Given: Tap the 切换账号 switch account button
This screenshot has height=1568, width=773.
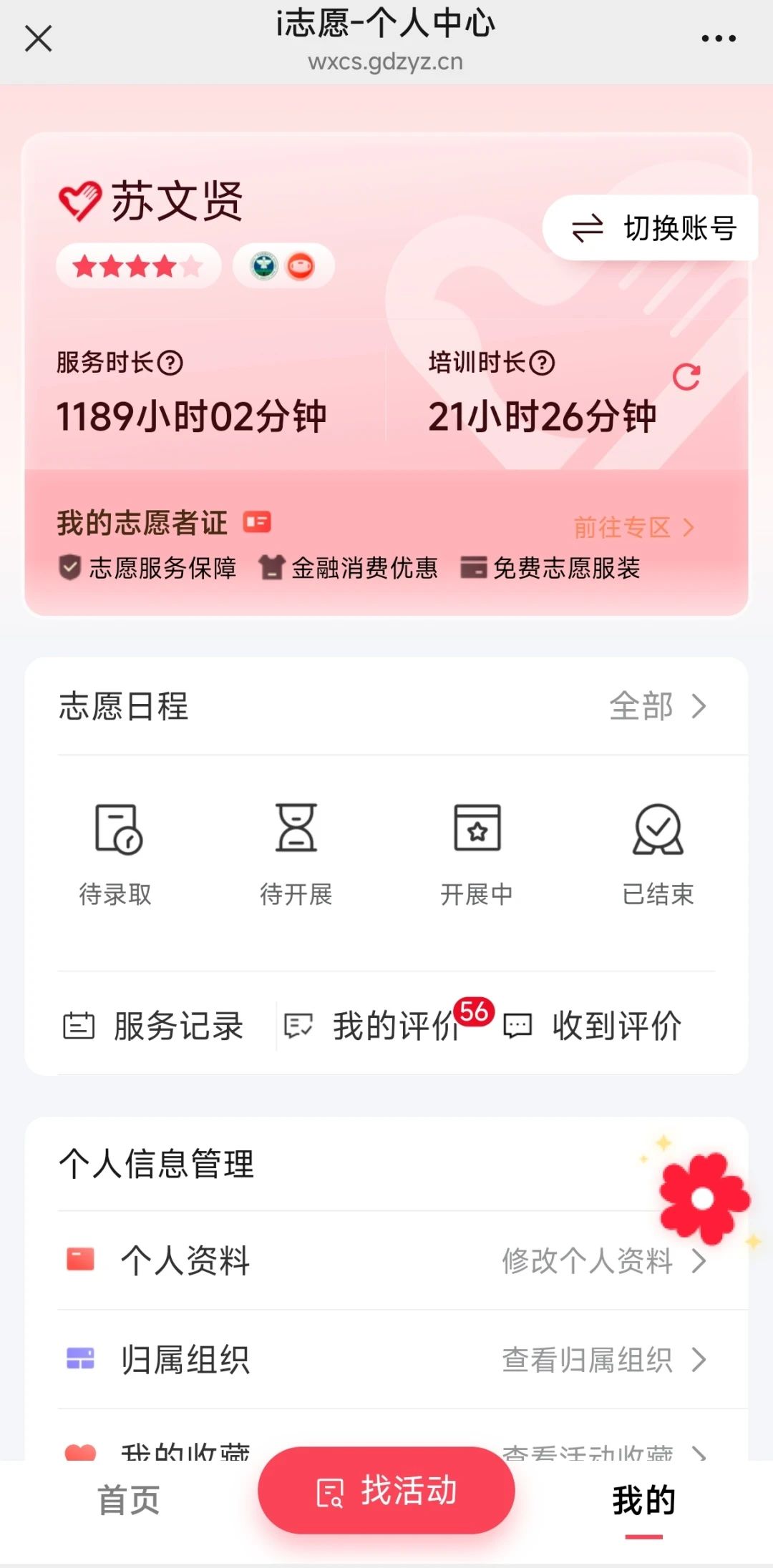Looking at the screenshot, I should click(x=653, y=229).
